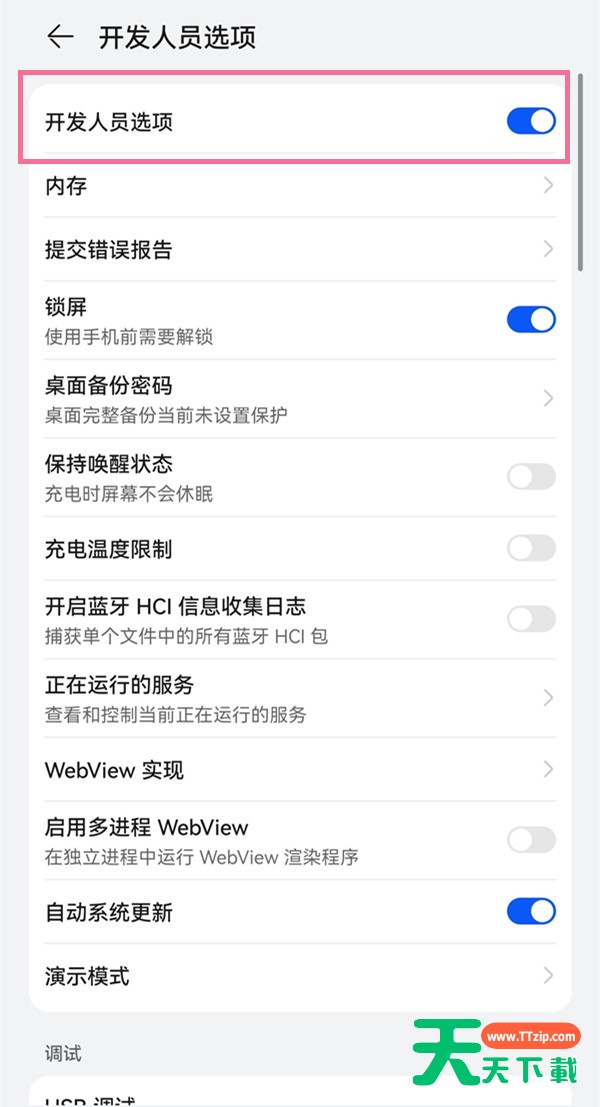600x1107 pixels.
Task: Enable 保持唤醒状态
Action: coord(531,477)
